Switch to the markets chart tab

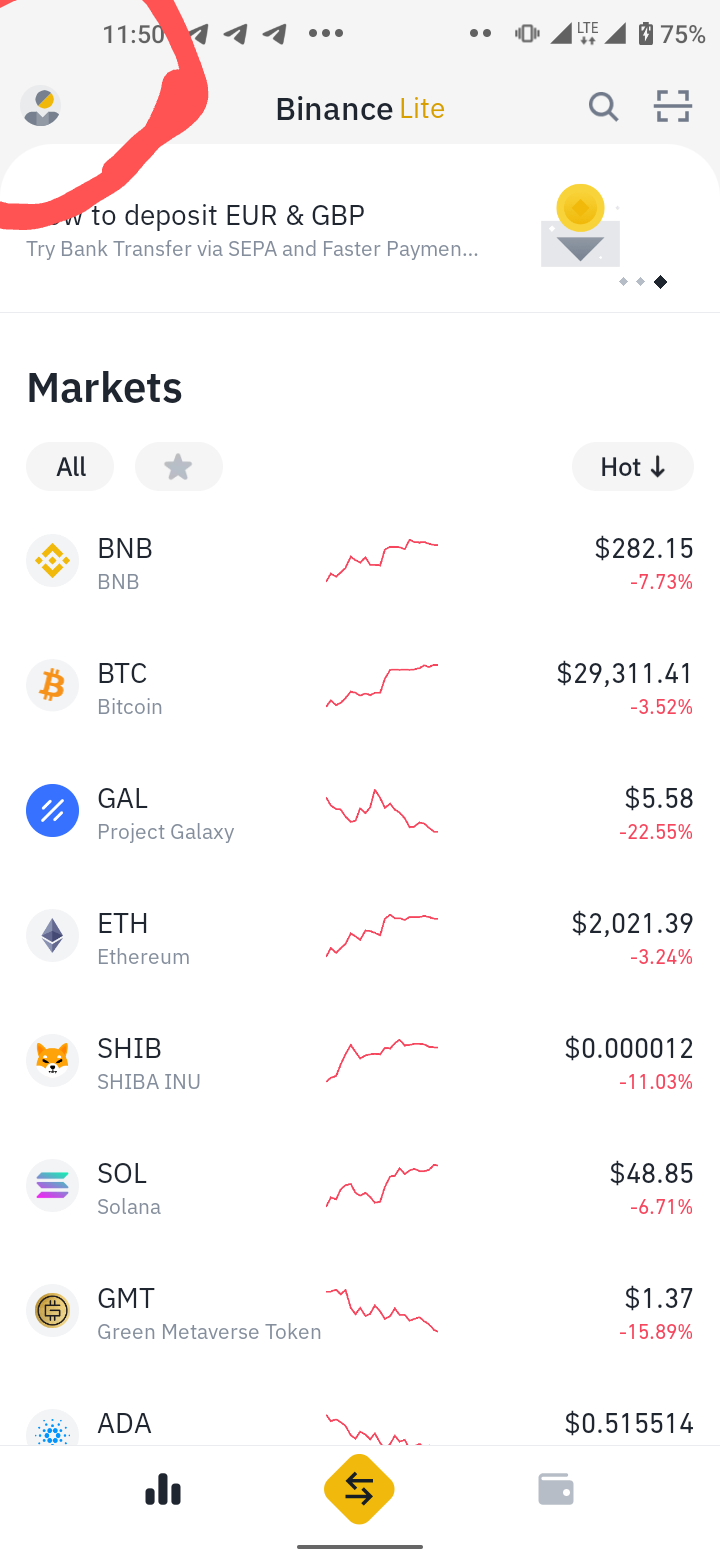point(163,1489)
